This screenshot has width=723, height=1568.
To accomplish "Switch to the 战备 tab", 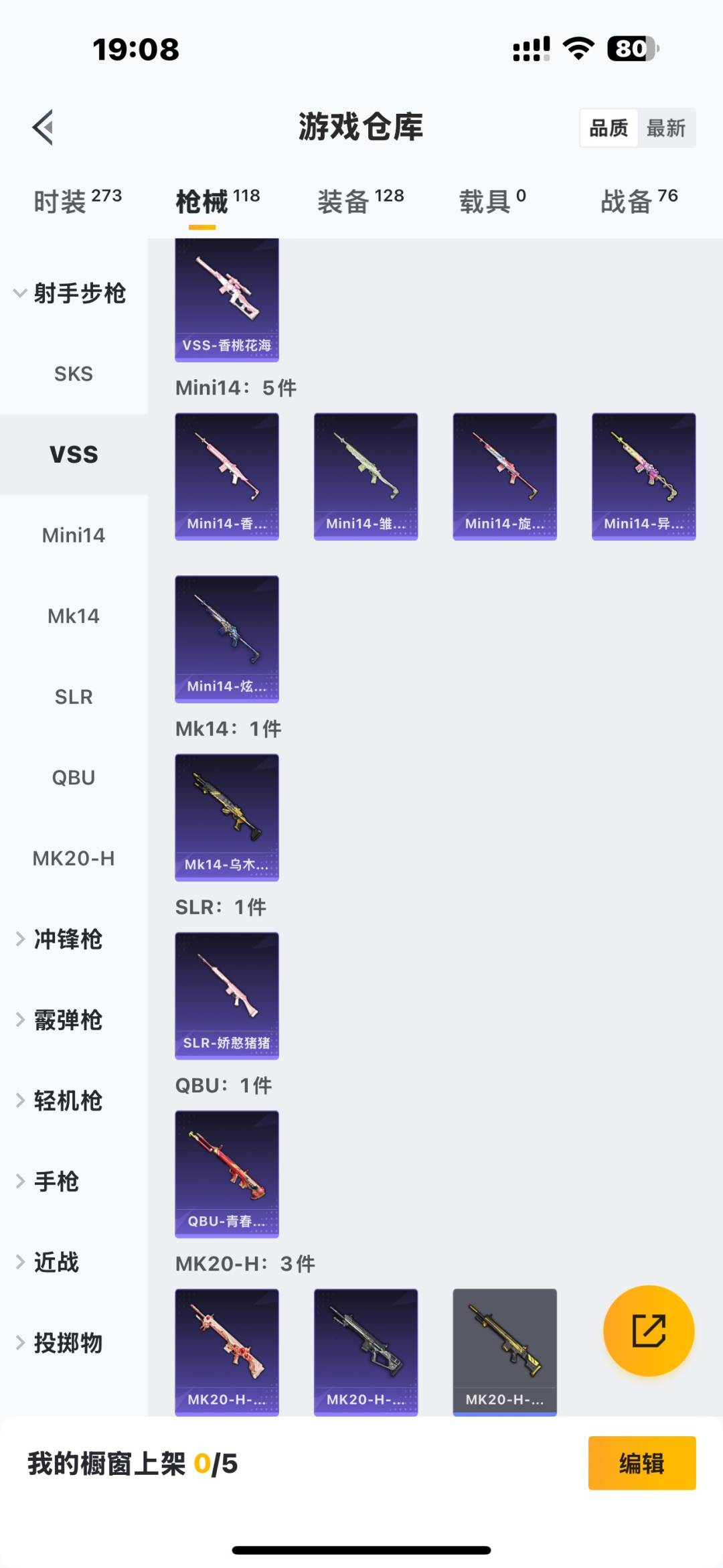I will (x=639, y=201).
